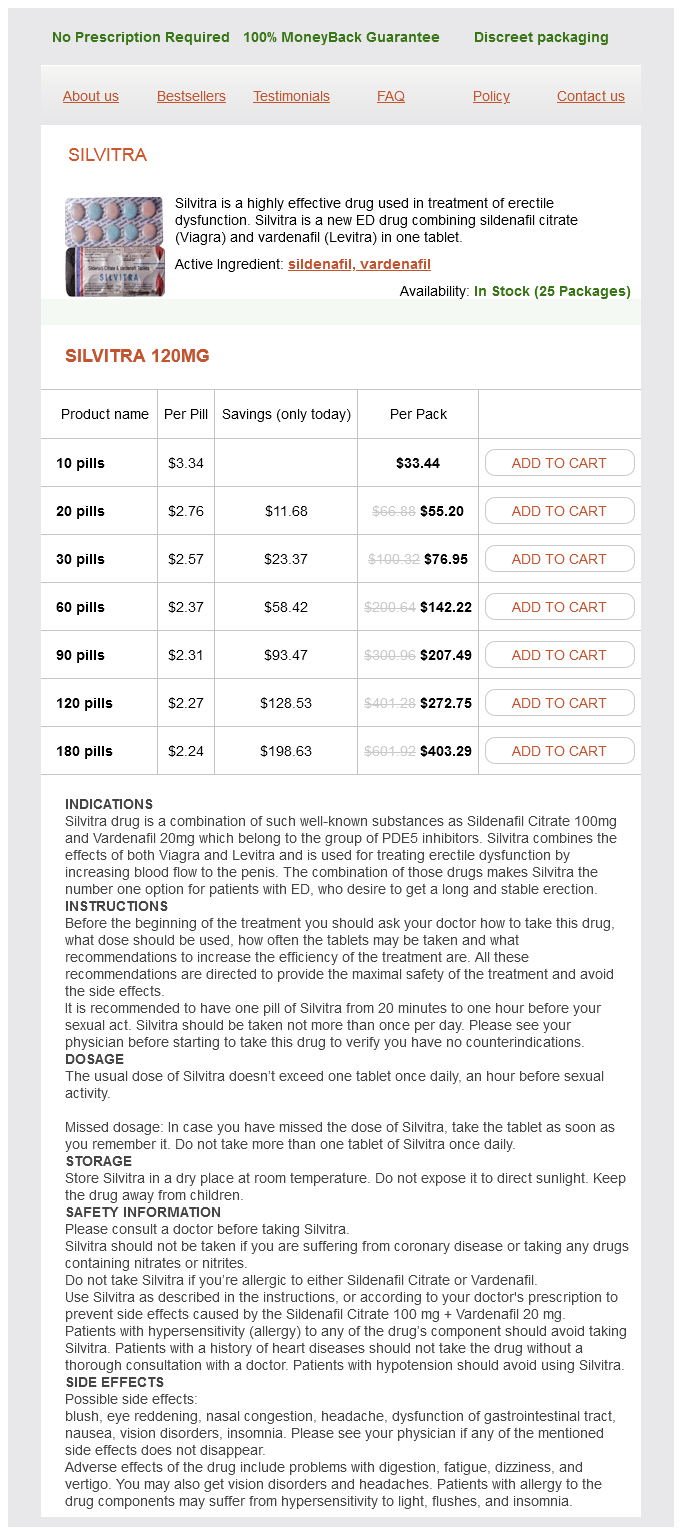Add the 180 pills pack to cart

(559, 751)
